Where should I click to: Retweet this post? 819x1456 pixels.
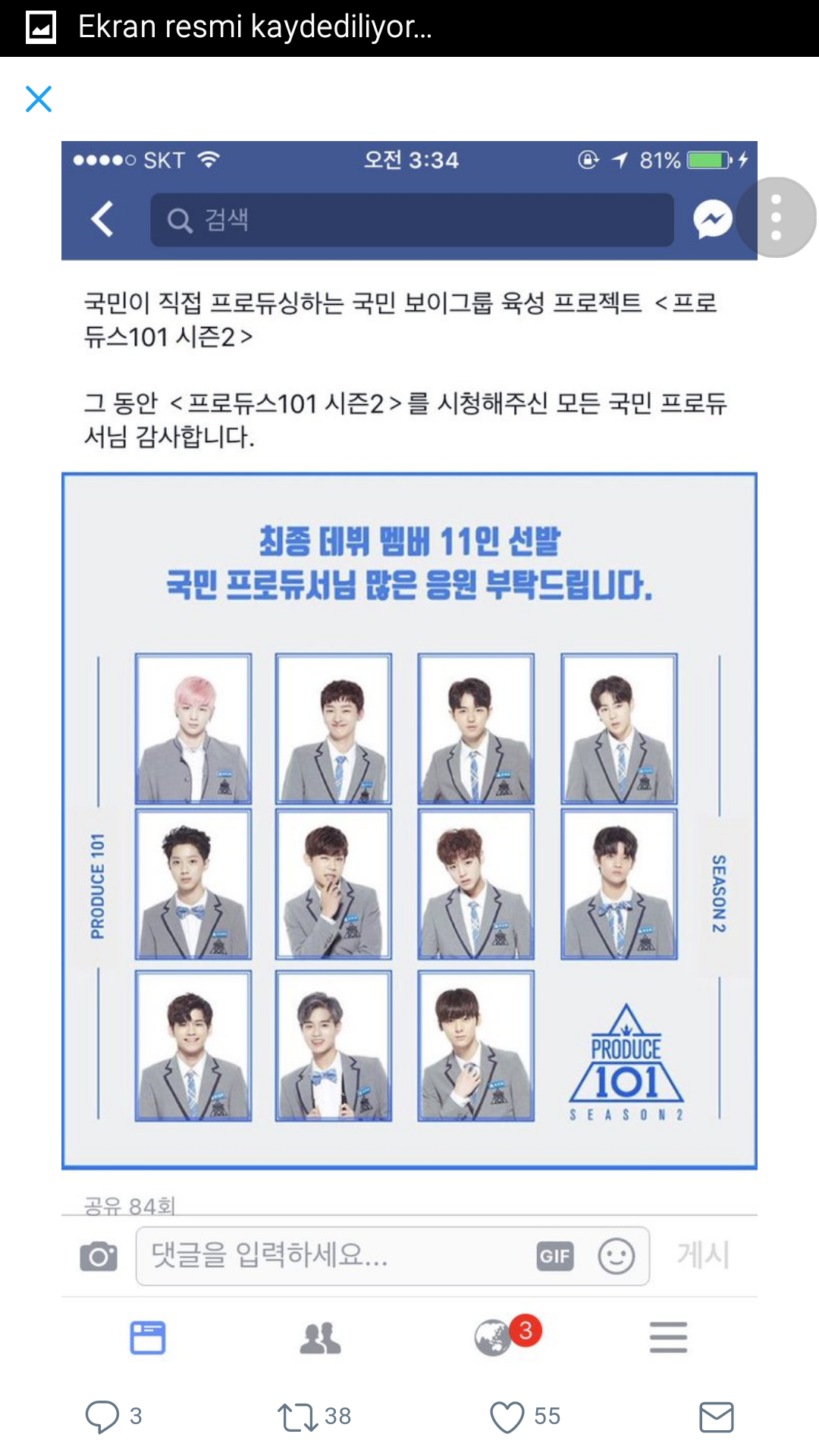click(297, 1416)
